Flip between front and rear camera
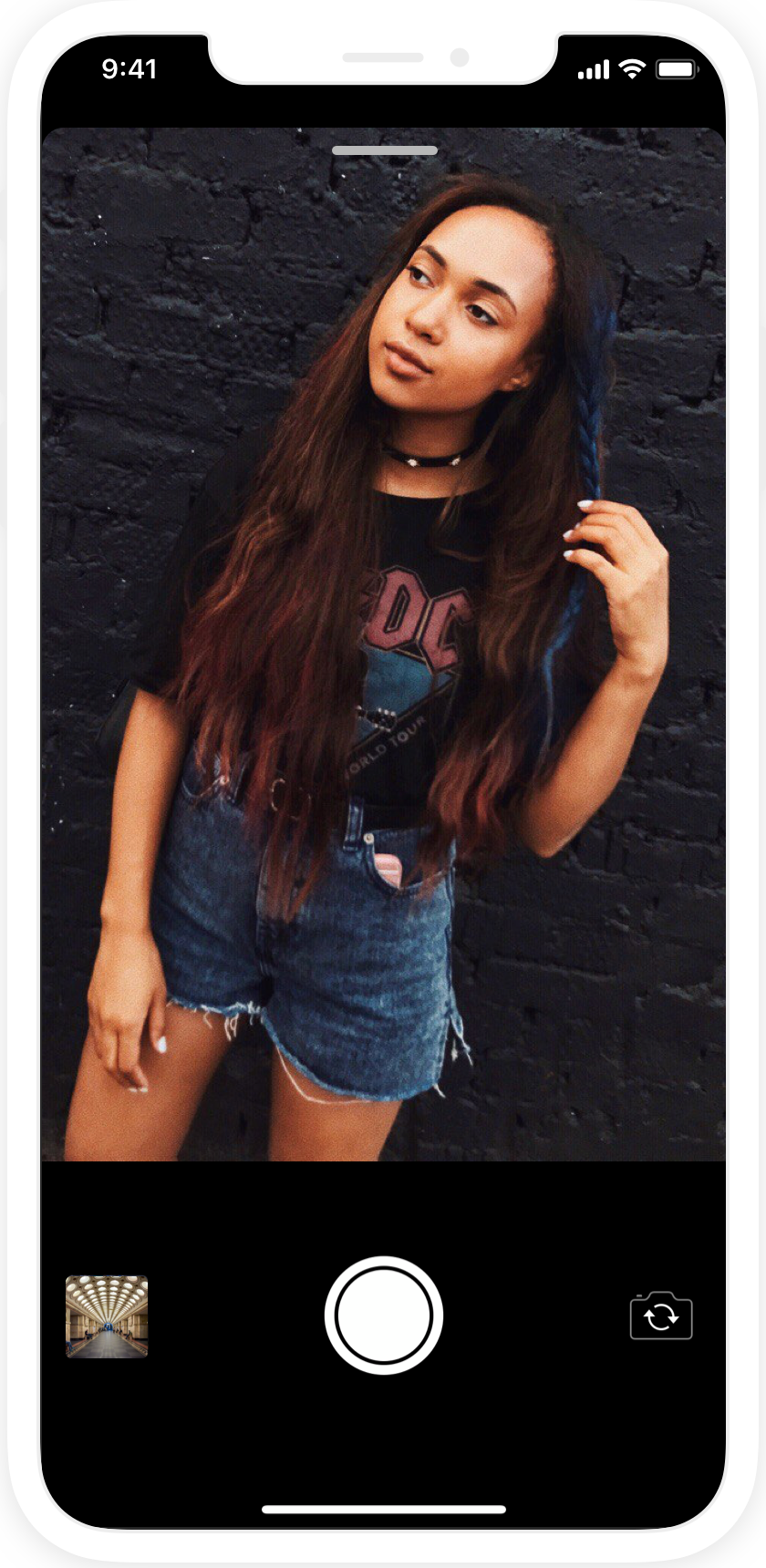Image resolution: width=766 pixels, height=1568 pixels. [661, 1315]
